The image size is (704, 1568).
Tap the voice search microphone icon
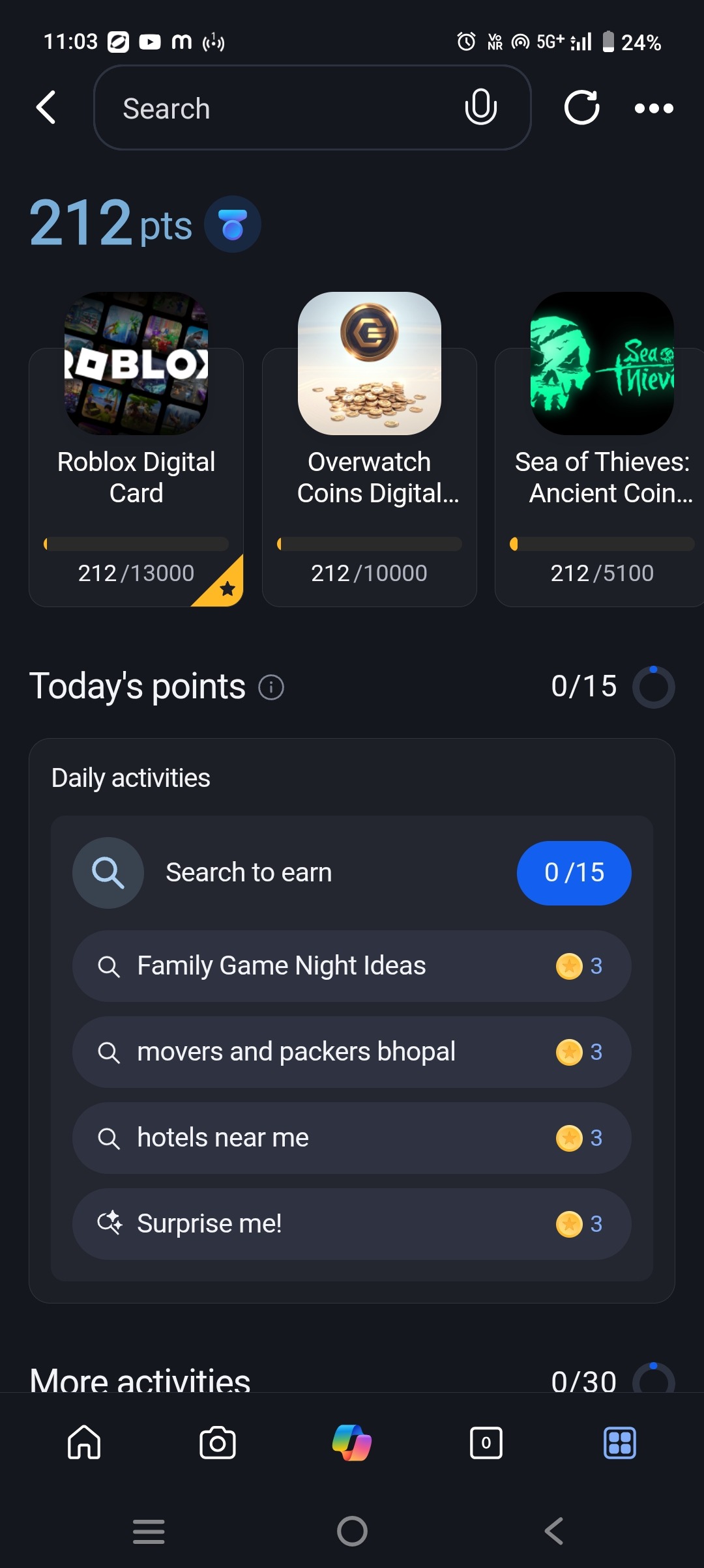click(x=480, y=108)
